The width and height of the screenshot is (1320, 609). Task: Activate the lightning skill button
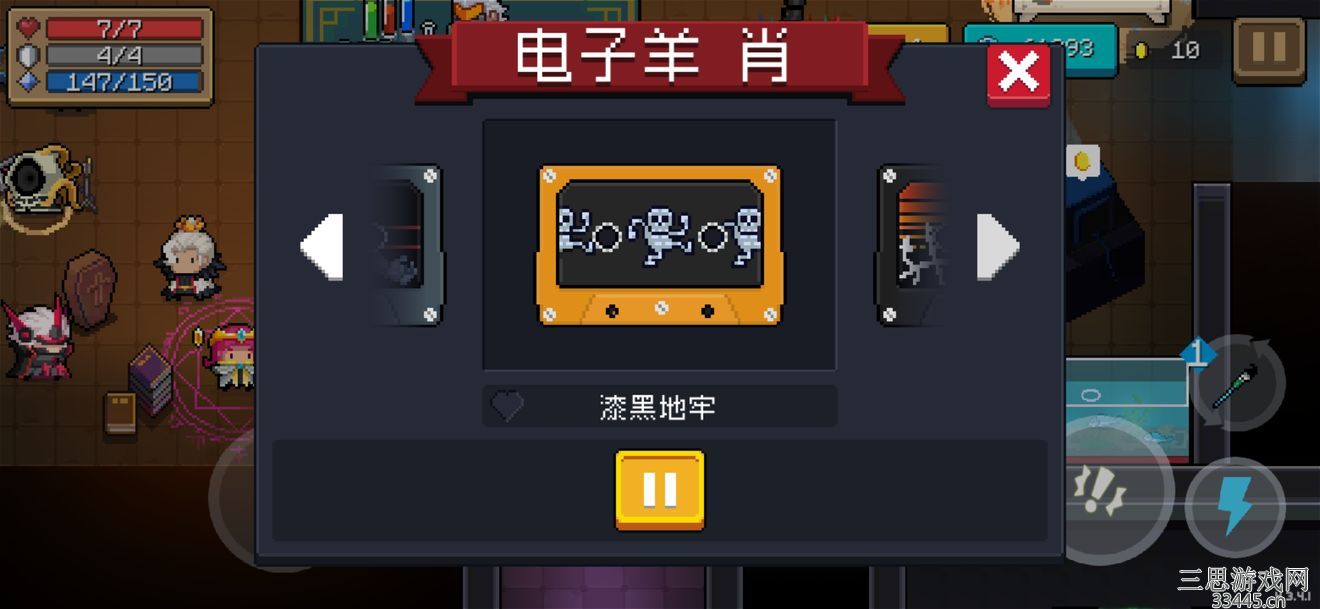pos(1236,507)
